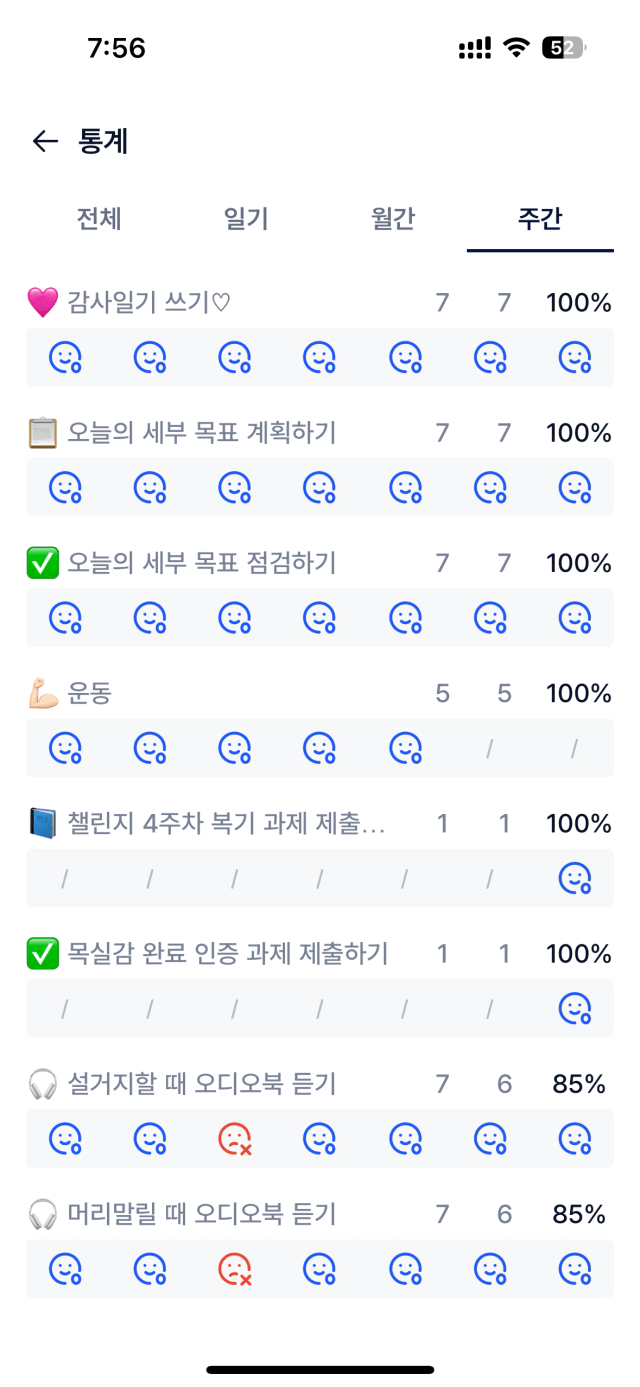The height and width of the screenshot is (1387, 640).
Task: Switch to the 일기 tab
Action: pyautogui.click(x=246, y=219)
